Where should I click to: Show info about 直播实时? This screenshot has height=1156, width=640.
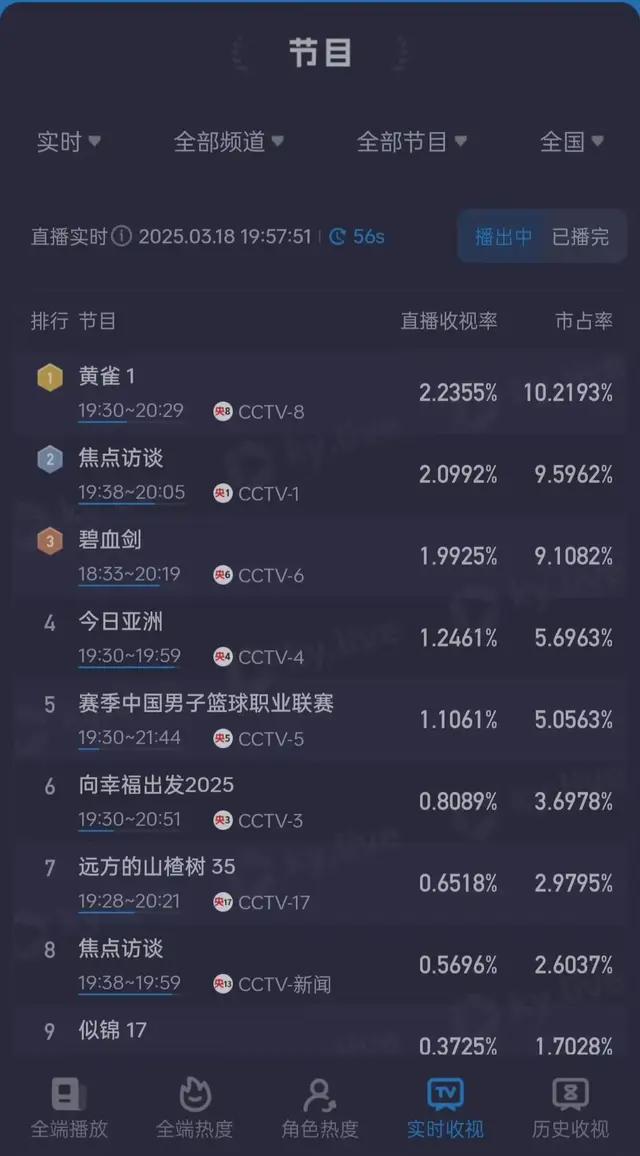click(x=122, y=237)
